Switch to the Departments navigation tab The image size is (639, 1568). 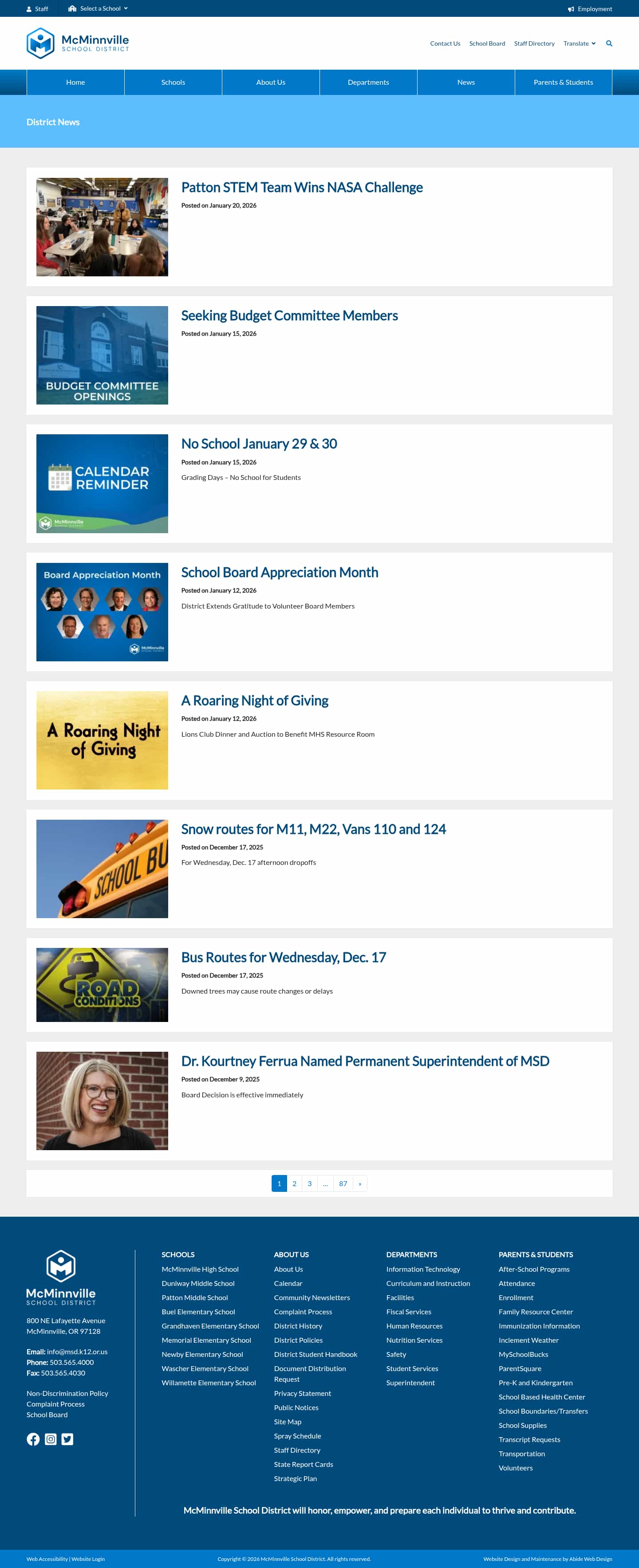(x=368, y=82)
